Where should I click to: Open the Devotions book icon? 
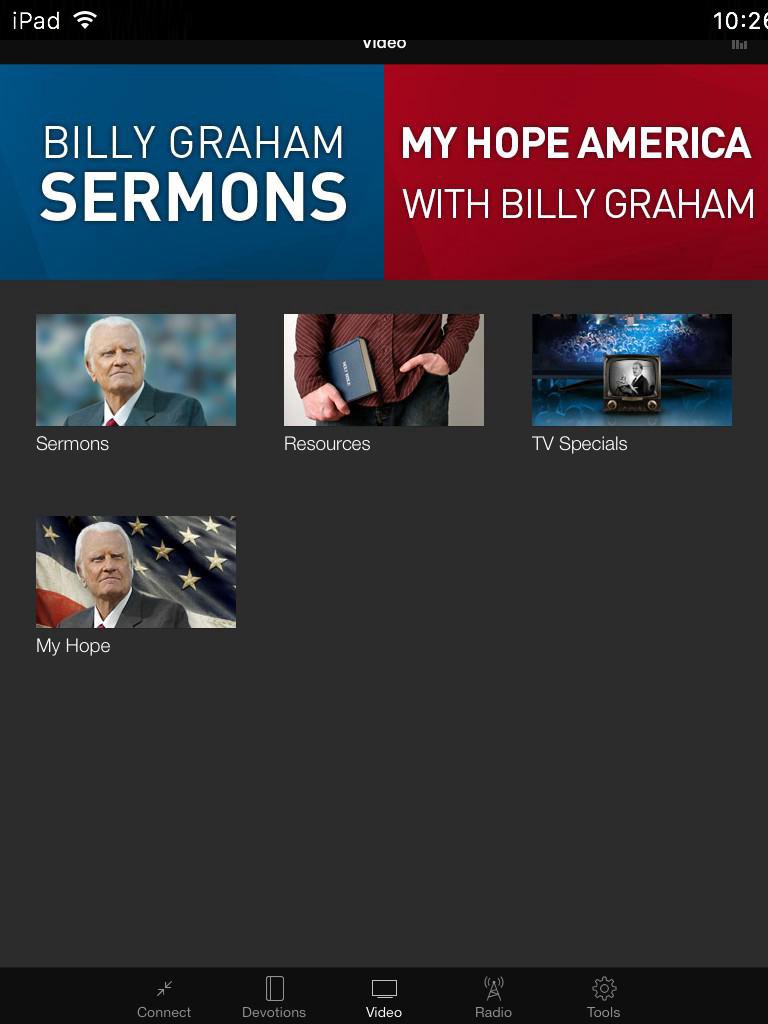tap(273, 987)
